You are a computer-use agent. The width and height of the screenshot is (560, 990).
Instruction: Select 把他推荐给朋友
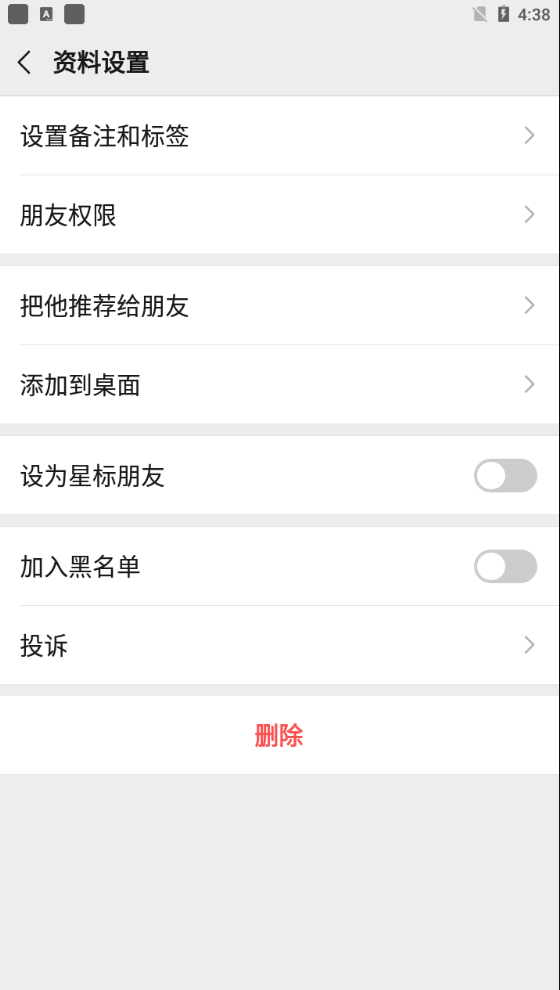pyautogui.click(x=280, y=306)
